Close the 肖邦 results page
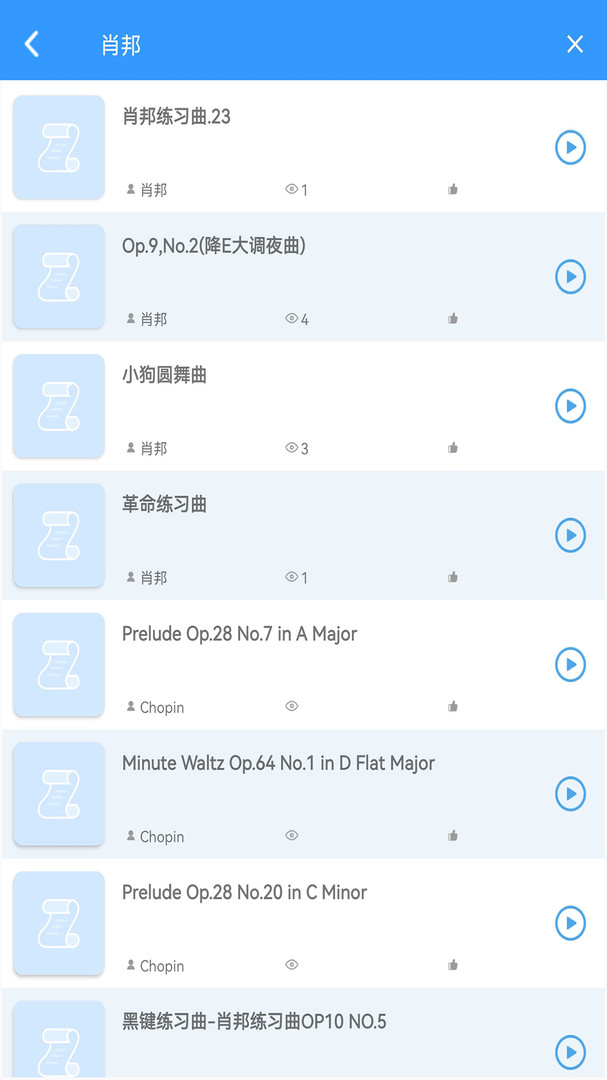 tap(575, 44)
